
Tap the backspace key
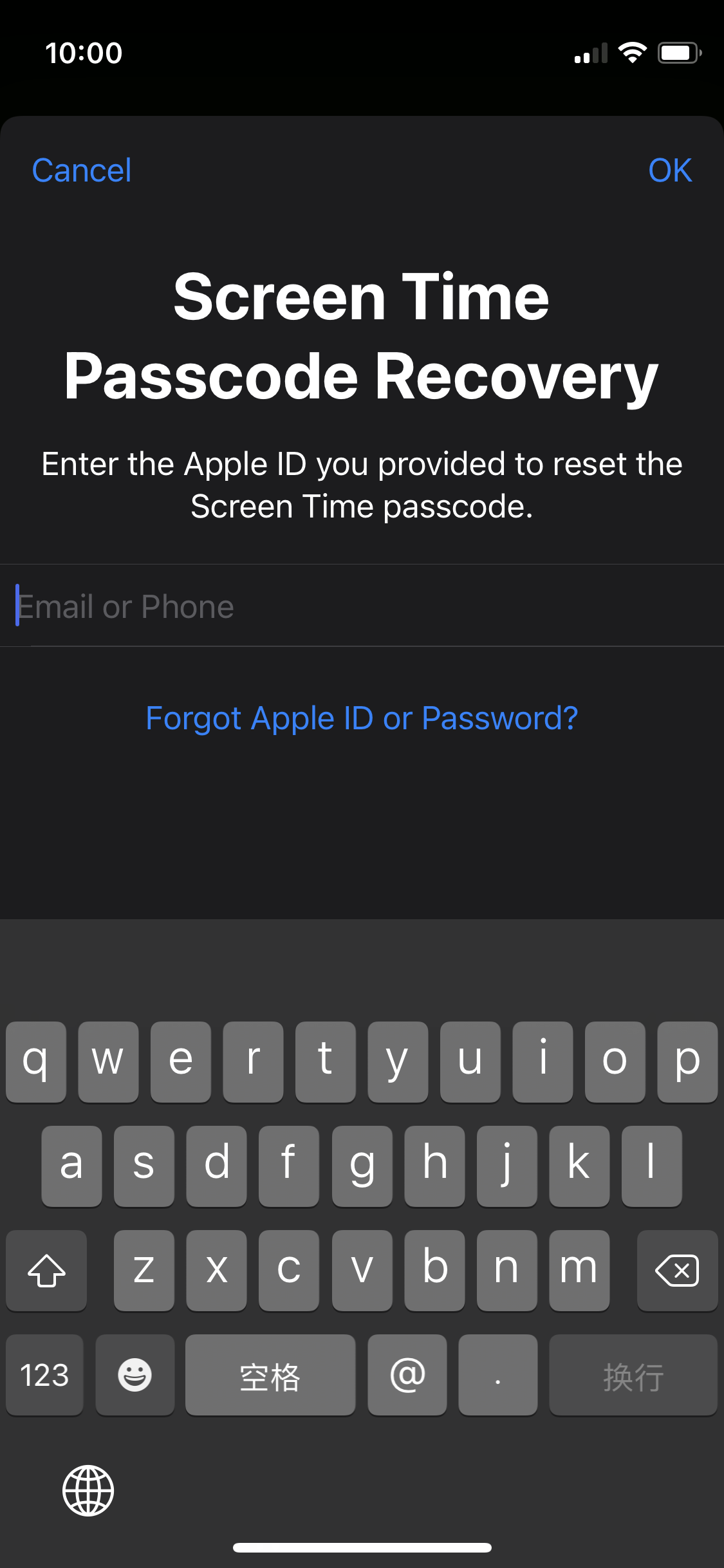click(677, 1271)
